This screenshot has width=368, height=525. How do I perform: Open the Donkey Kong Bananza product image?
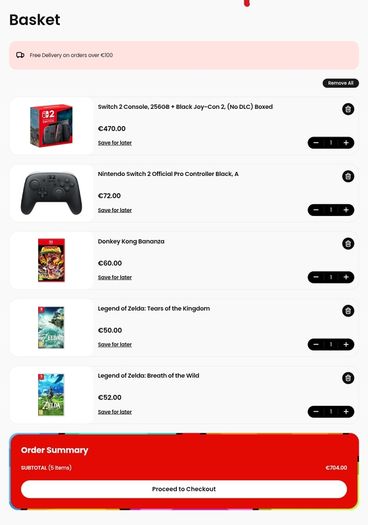51,260
